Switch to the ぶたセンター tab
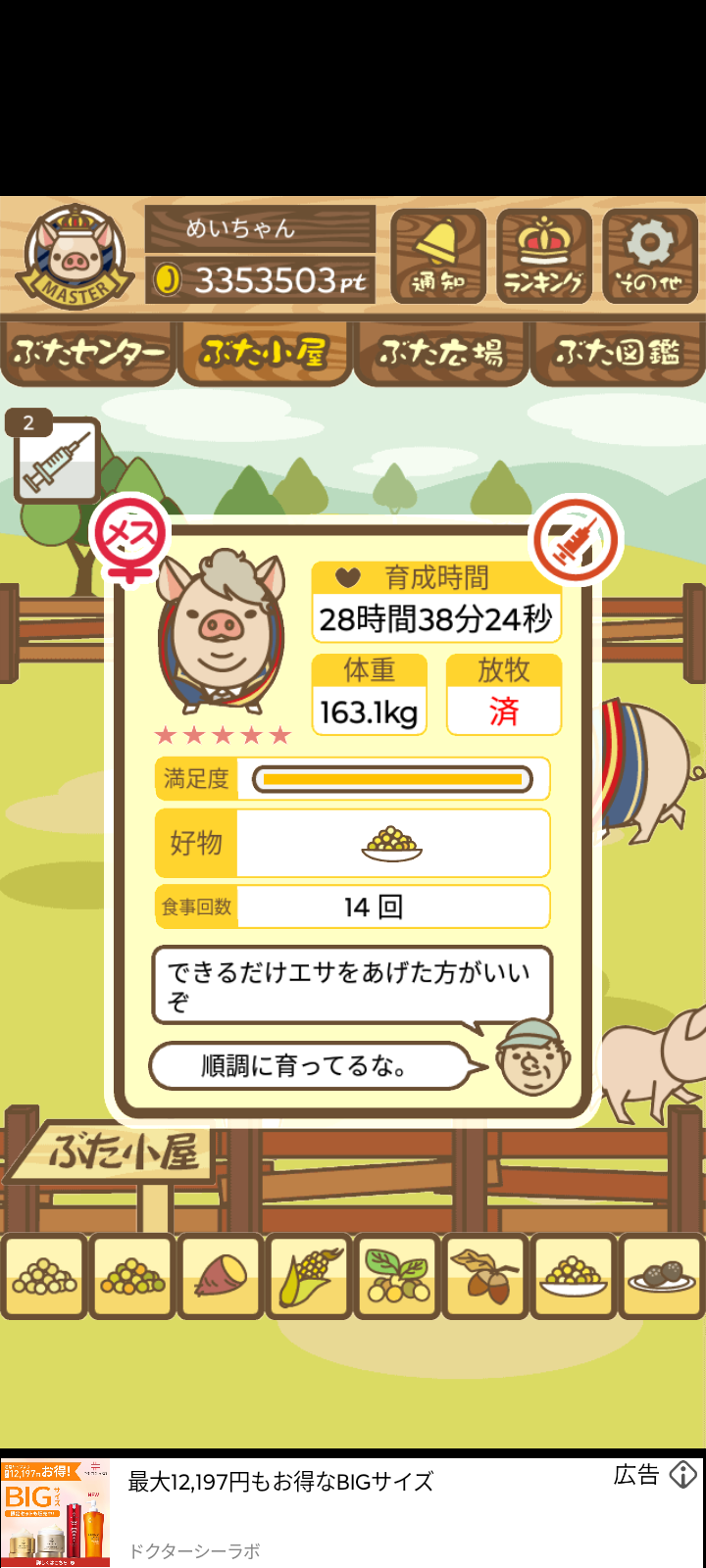Image resolution: width=706 pixels, height=1568 pixels. click(x=88, y=353)
